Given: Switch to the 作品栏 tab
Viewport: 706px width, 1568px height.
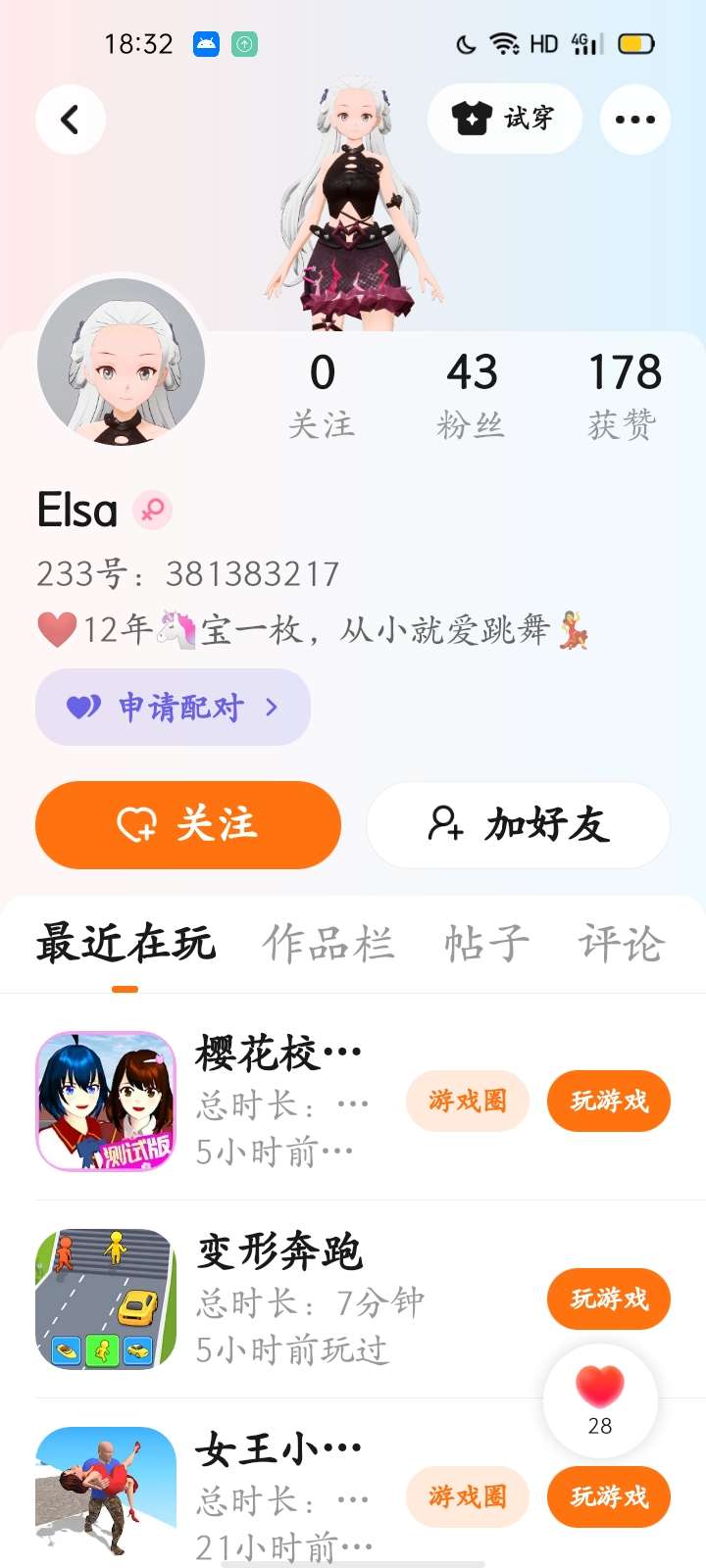Looking at the screenshot, I should (x=328, y=944).
